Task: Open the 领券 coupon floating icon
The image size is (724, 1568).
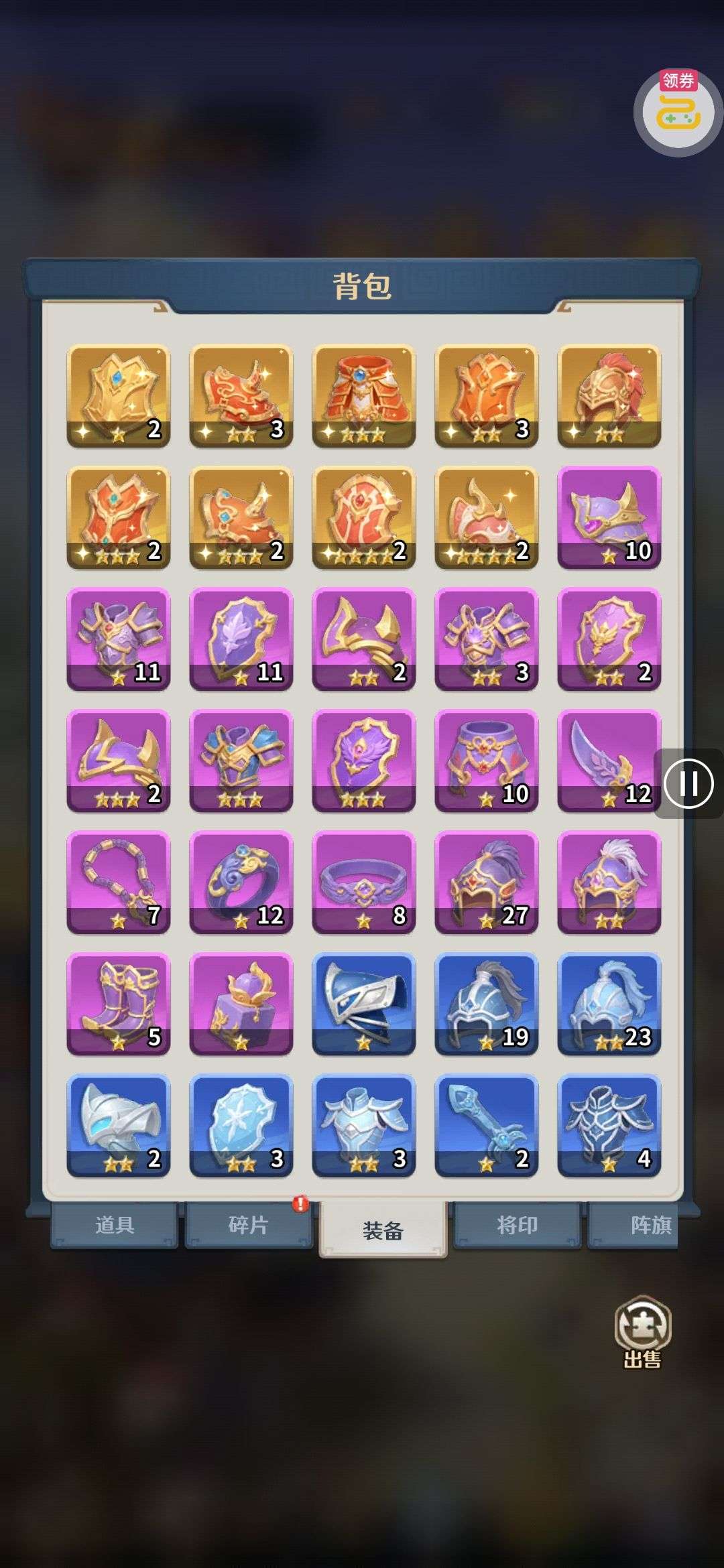Action: click(678, 111)
